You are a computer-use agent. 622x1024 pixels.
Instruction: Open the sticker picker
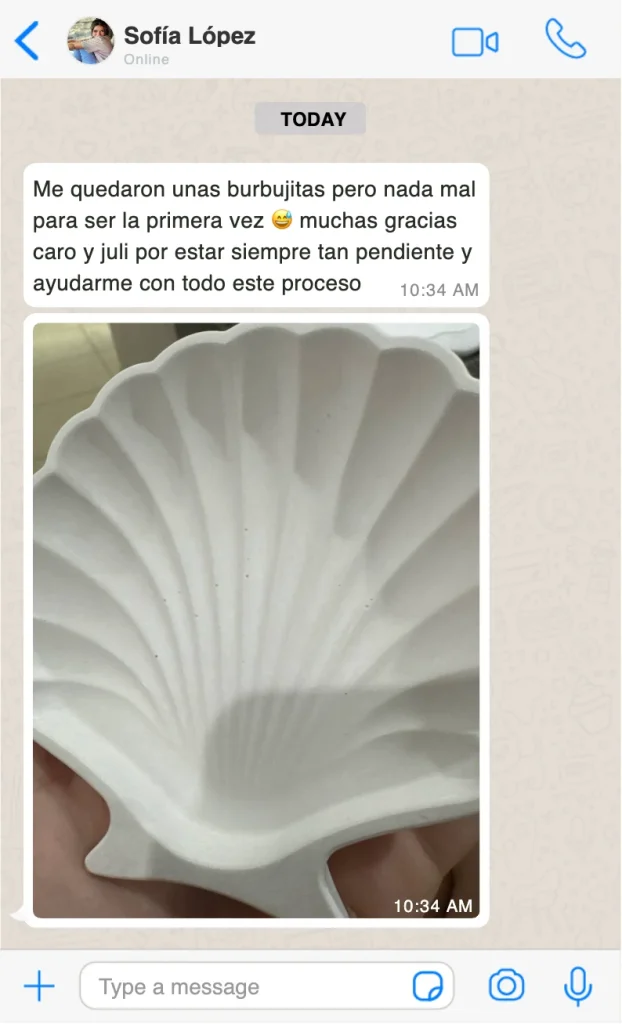tap(428, 987)
